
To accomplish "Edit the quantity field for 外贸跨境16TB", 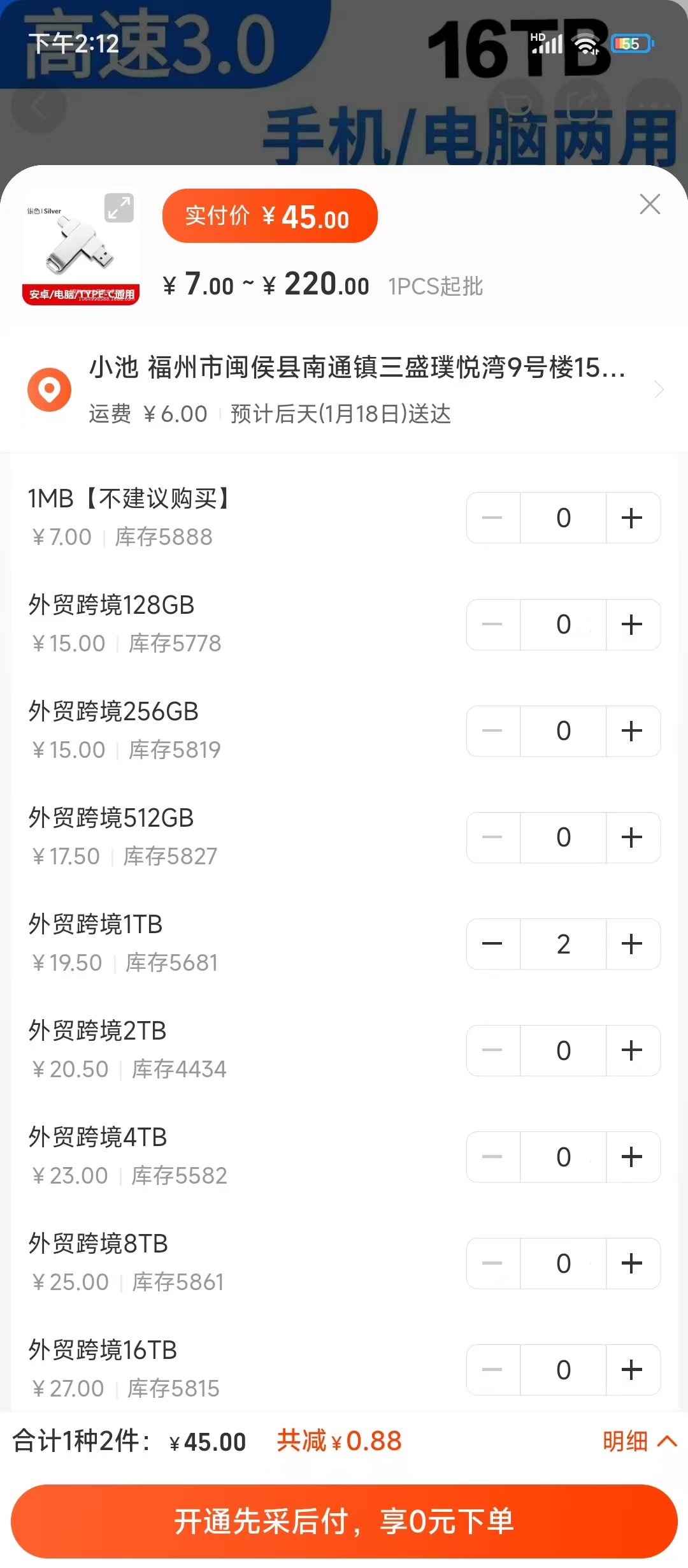I will pos(563,1370).
